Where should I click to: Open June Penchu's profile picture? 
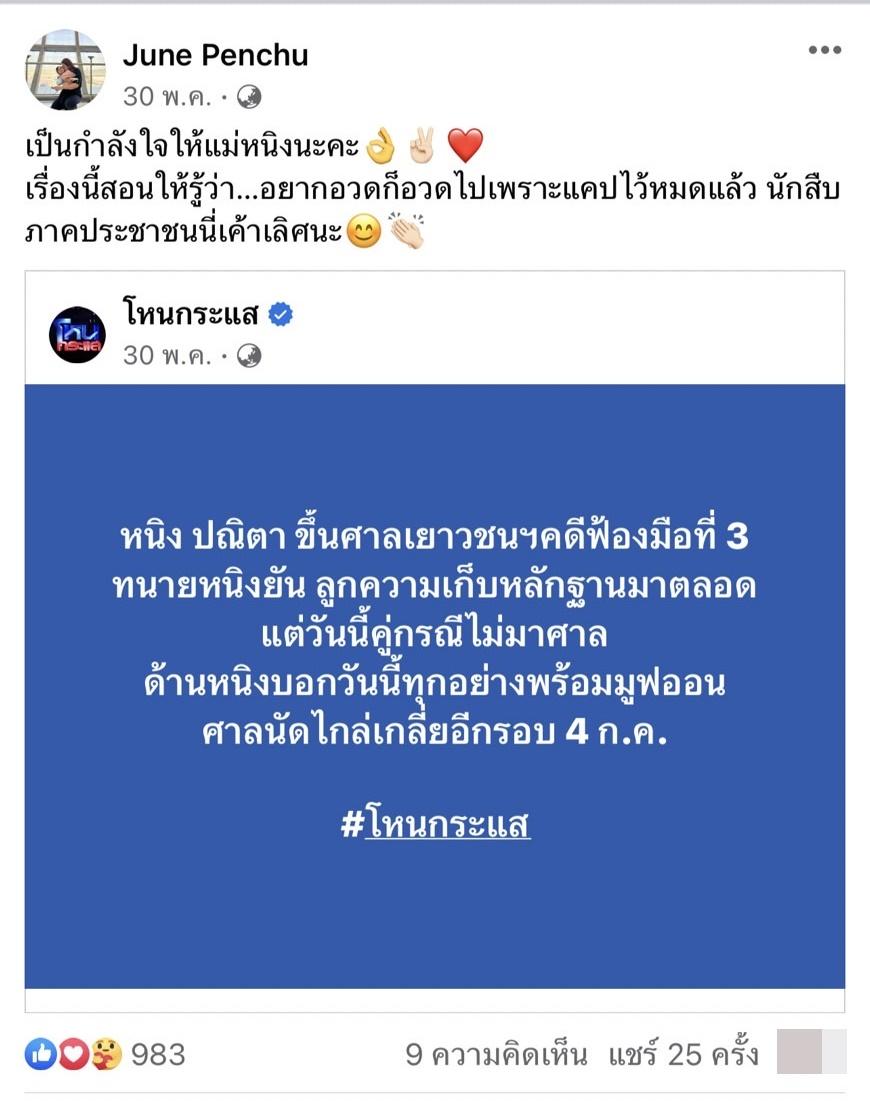(x=65, y=70)
